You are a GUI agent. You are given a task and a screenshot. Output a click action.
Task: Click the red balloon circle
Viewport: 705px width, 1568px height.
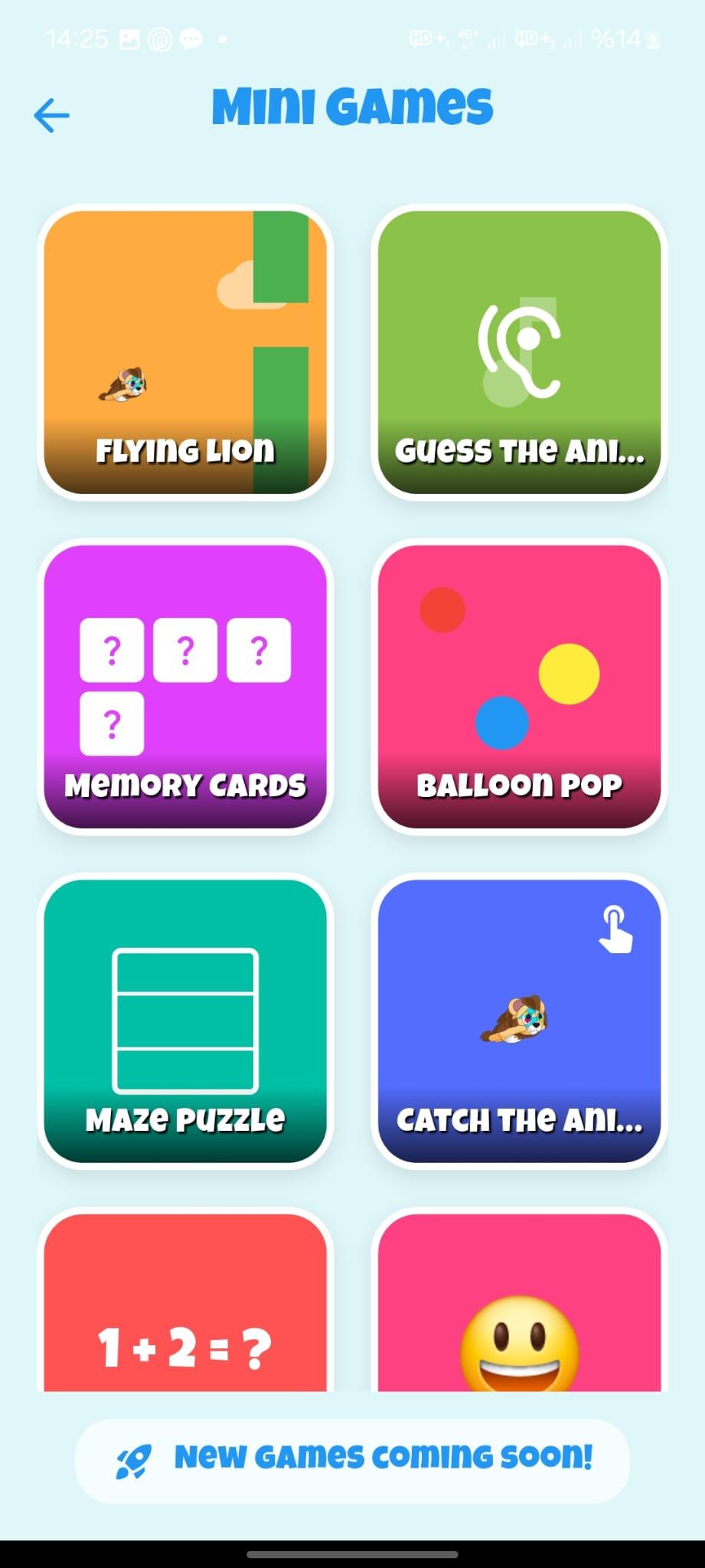click(440, 610)
